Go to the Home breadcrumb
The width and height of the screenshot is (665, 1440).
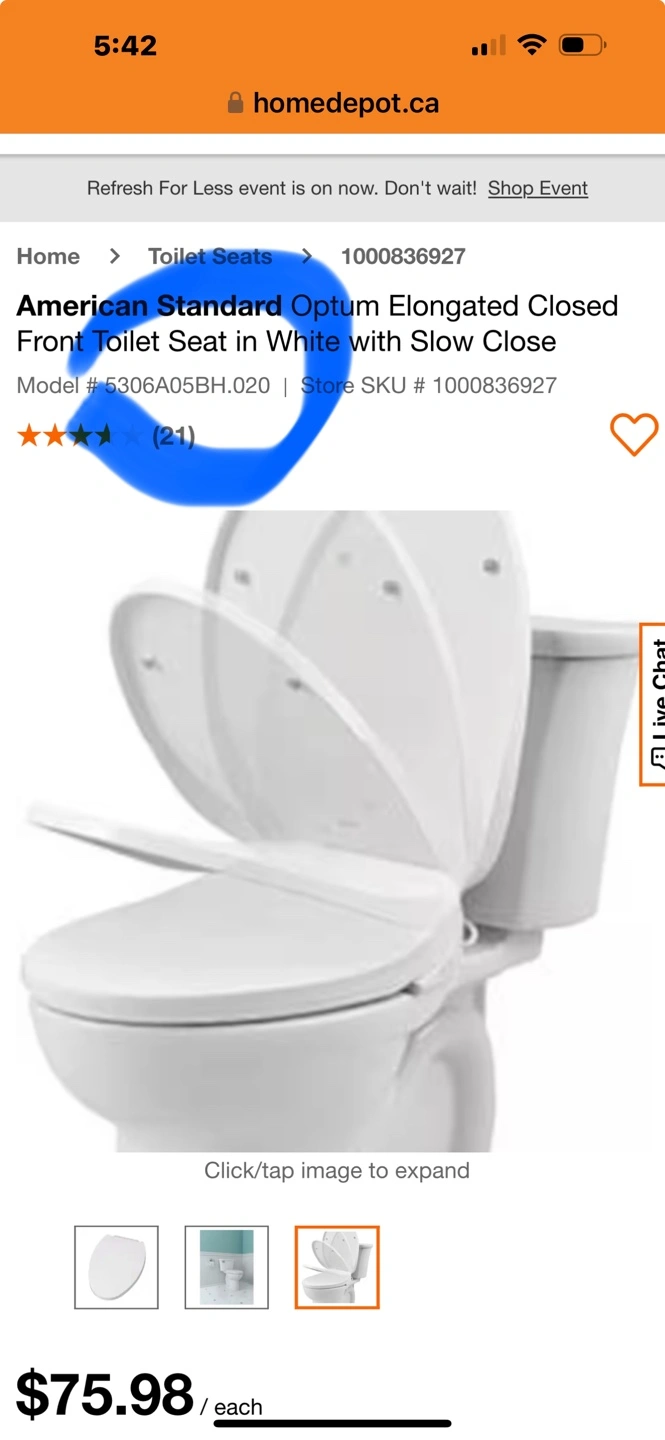[x=48, y=256]
